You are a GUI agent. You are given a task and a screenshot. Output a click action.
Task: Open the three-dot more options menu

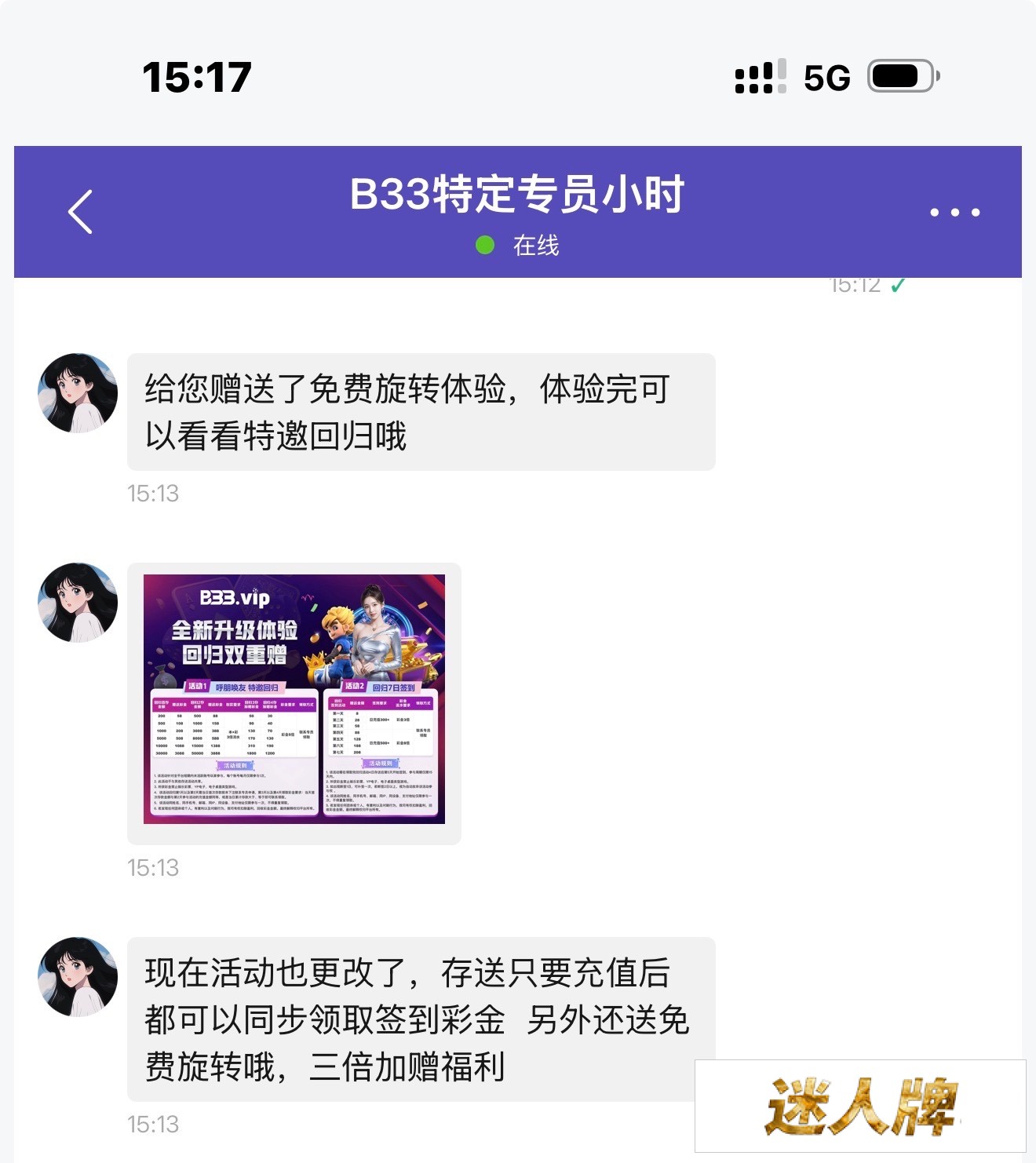click(x=954, y=213)
